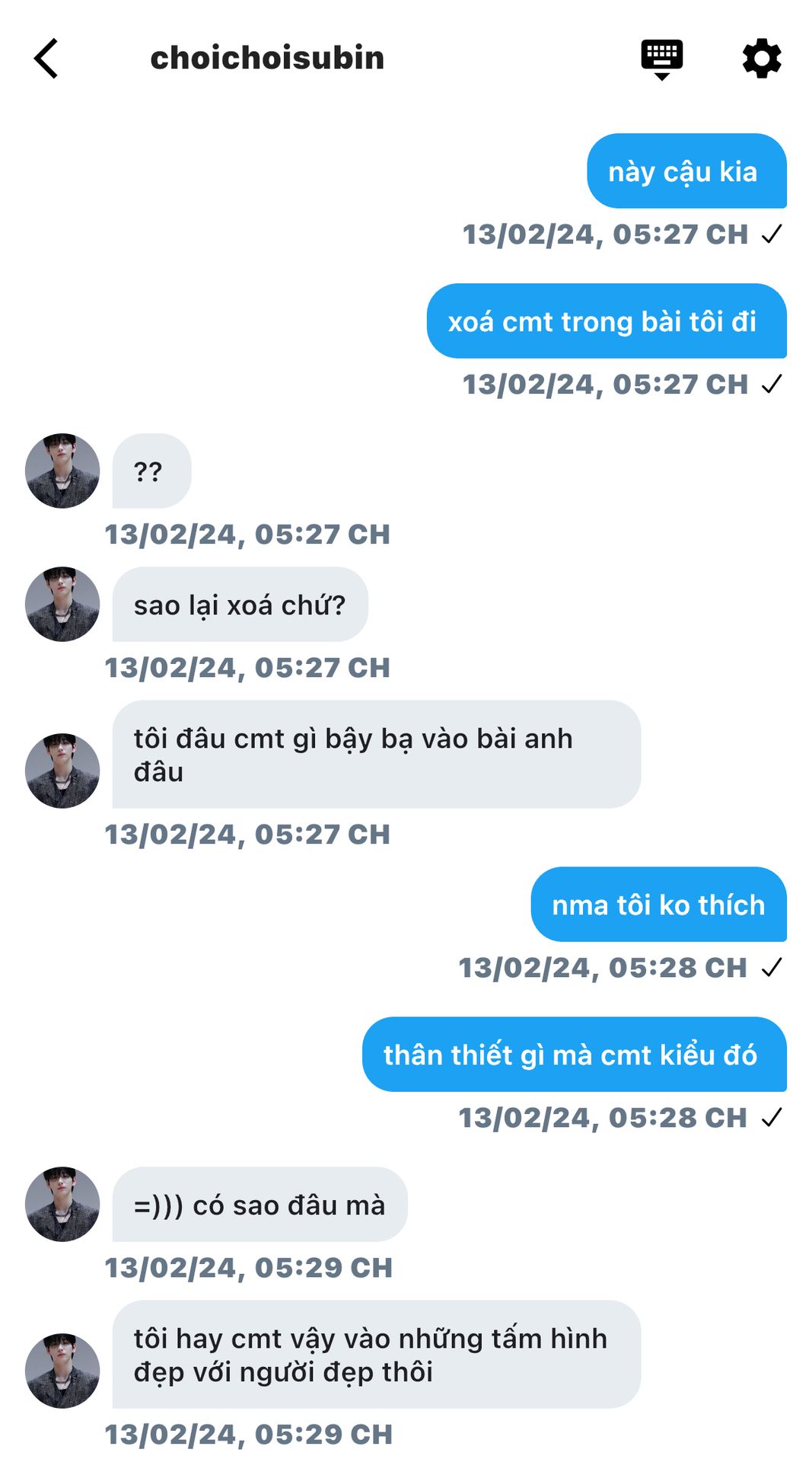Screen dimensions: 812x1462
Task: Open chat settings gear
Action: pyautogui.click(x=761, y=59)
